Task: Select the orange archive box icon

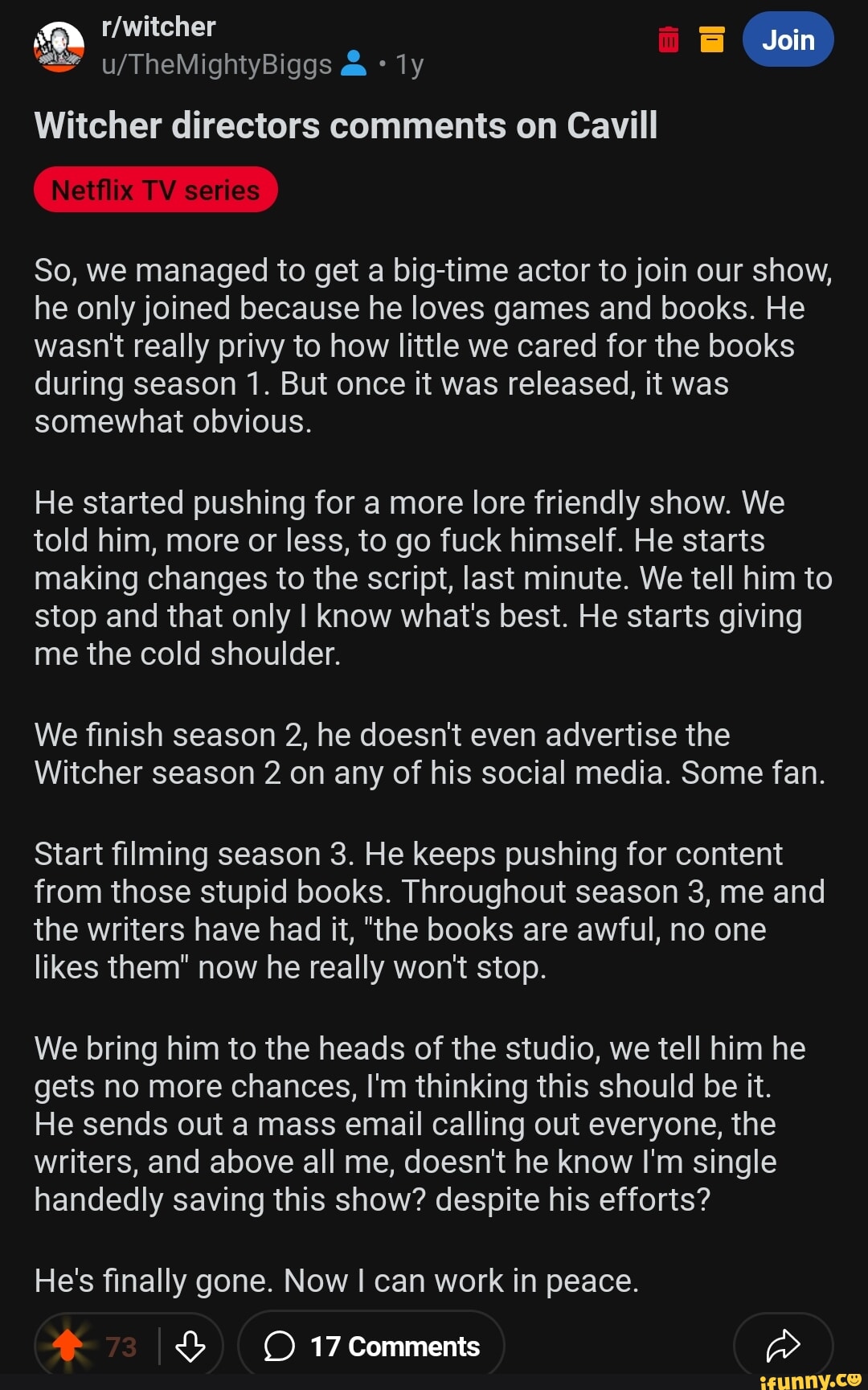Action: pos(710,39)
